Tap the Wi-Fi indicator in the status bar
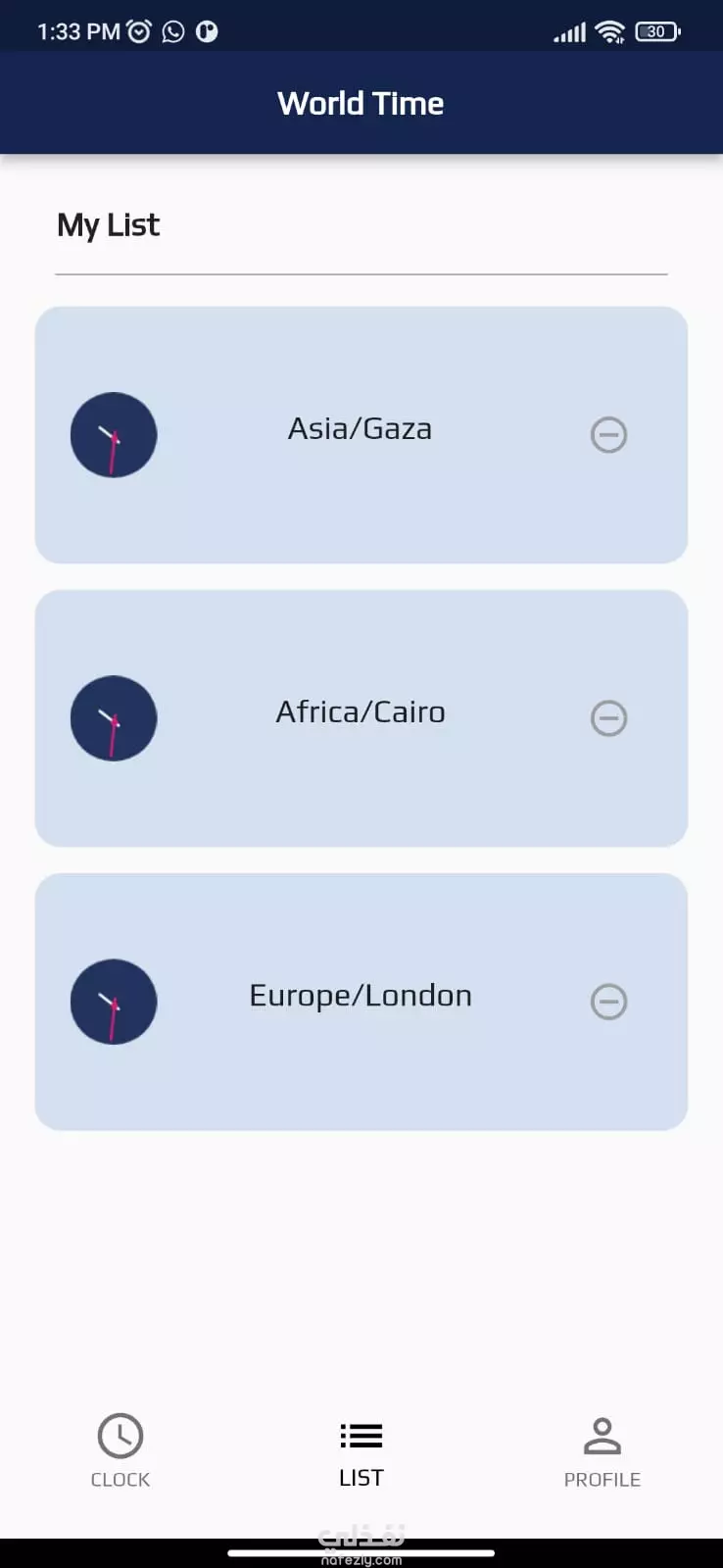Image resolution: width=723 pixels, height=1568 pixels. pos(610,30)
